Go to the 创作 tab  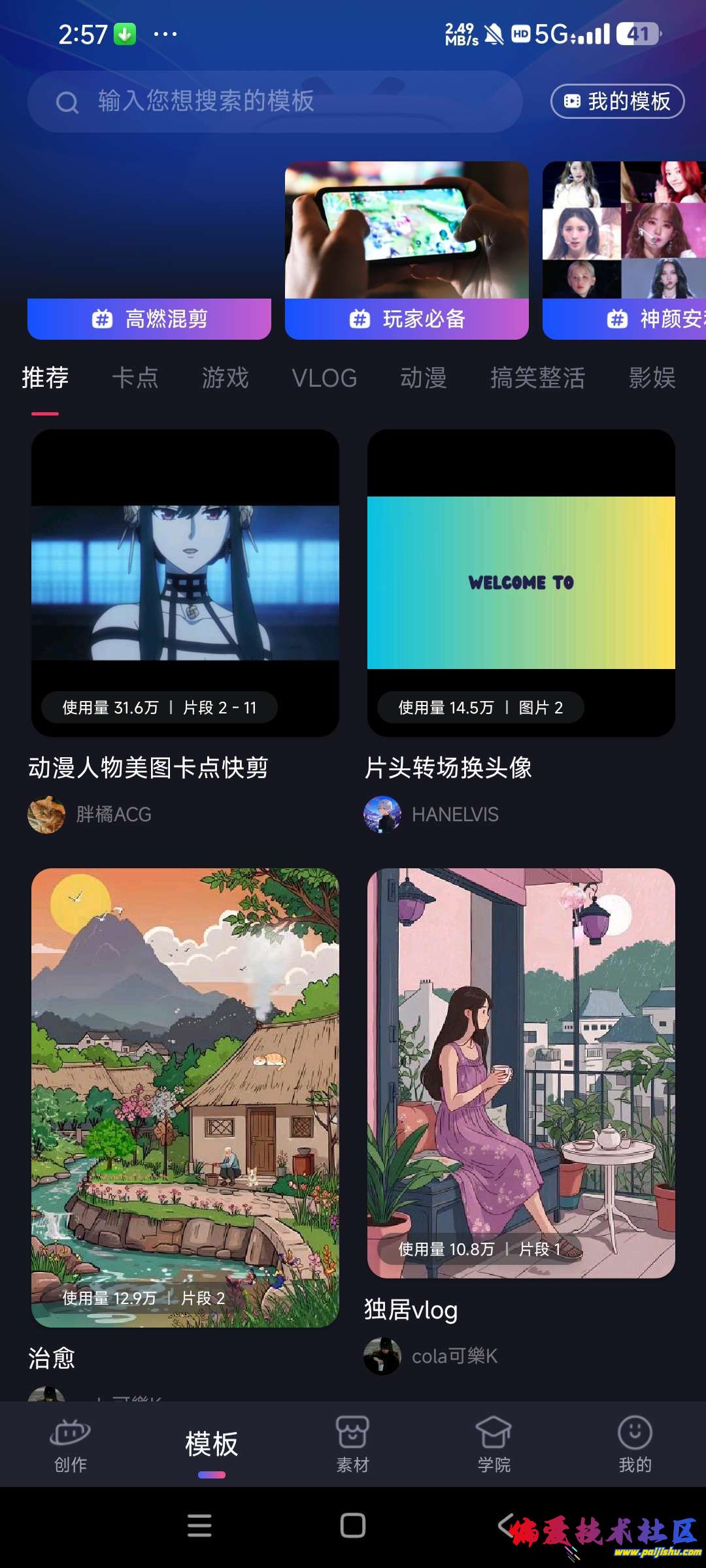click(71, 1445)
